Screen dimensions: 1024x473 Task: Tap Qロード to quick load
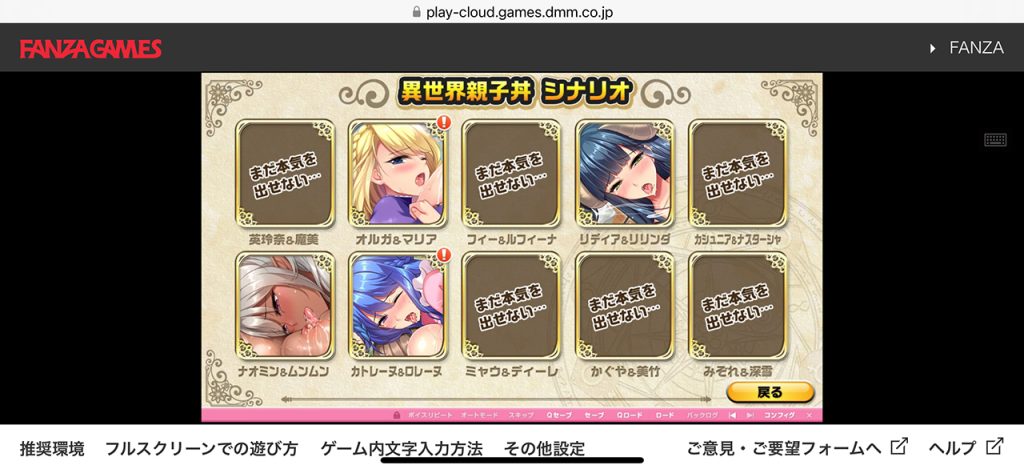click(629, 414)
